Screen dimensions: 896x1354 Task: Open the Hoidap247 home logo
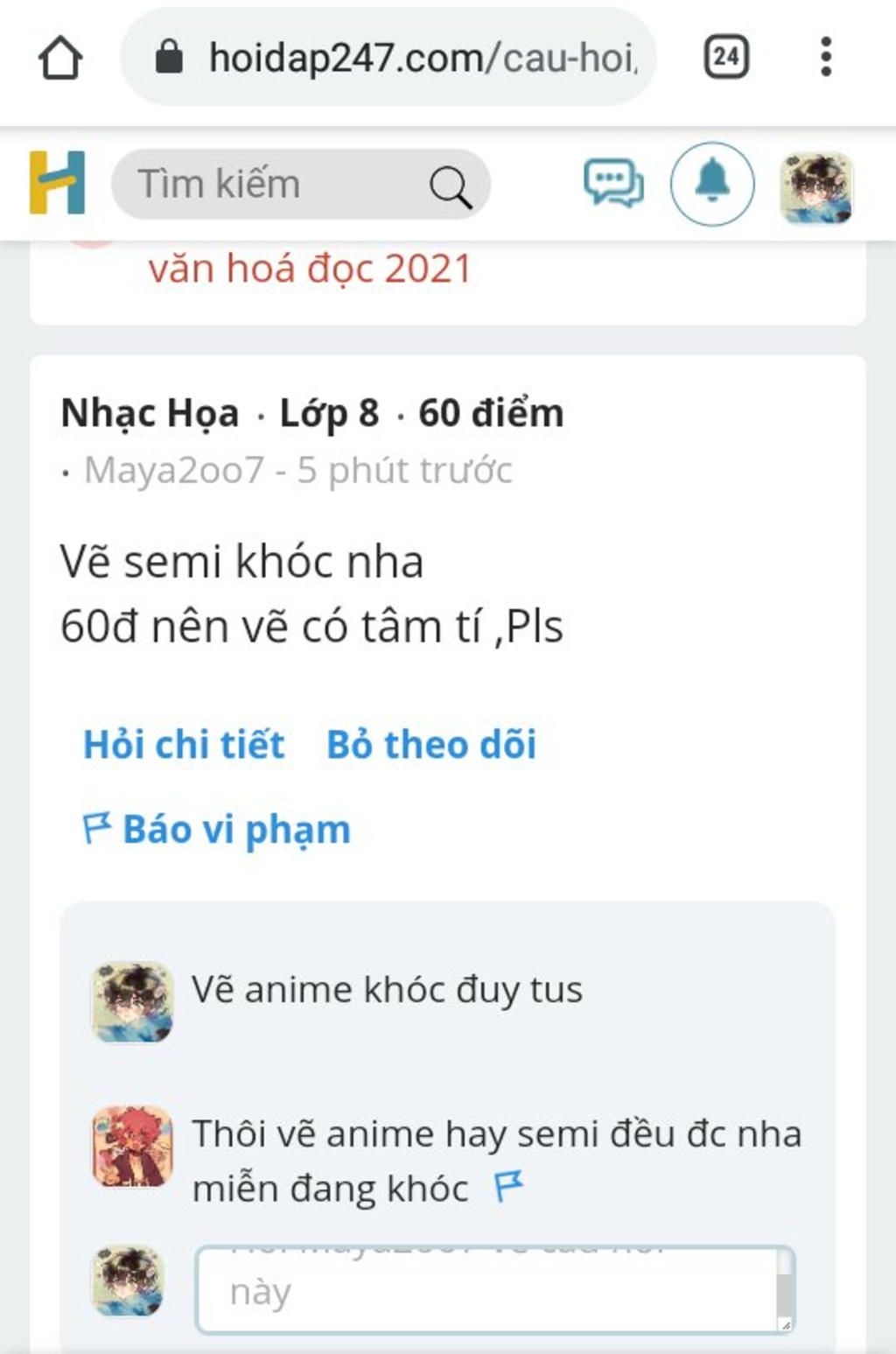[57, 183]
